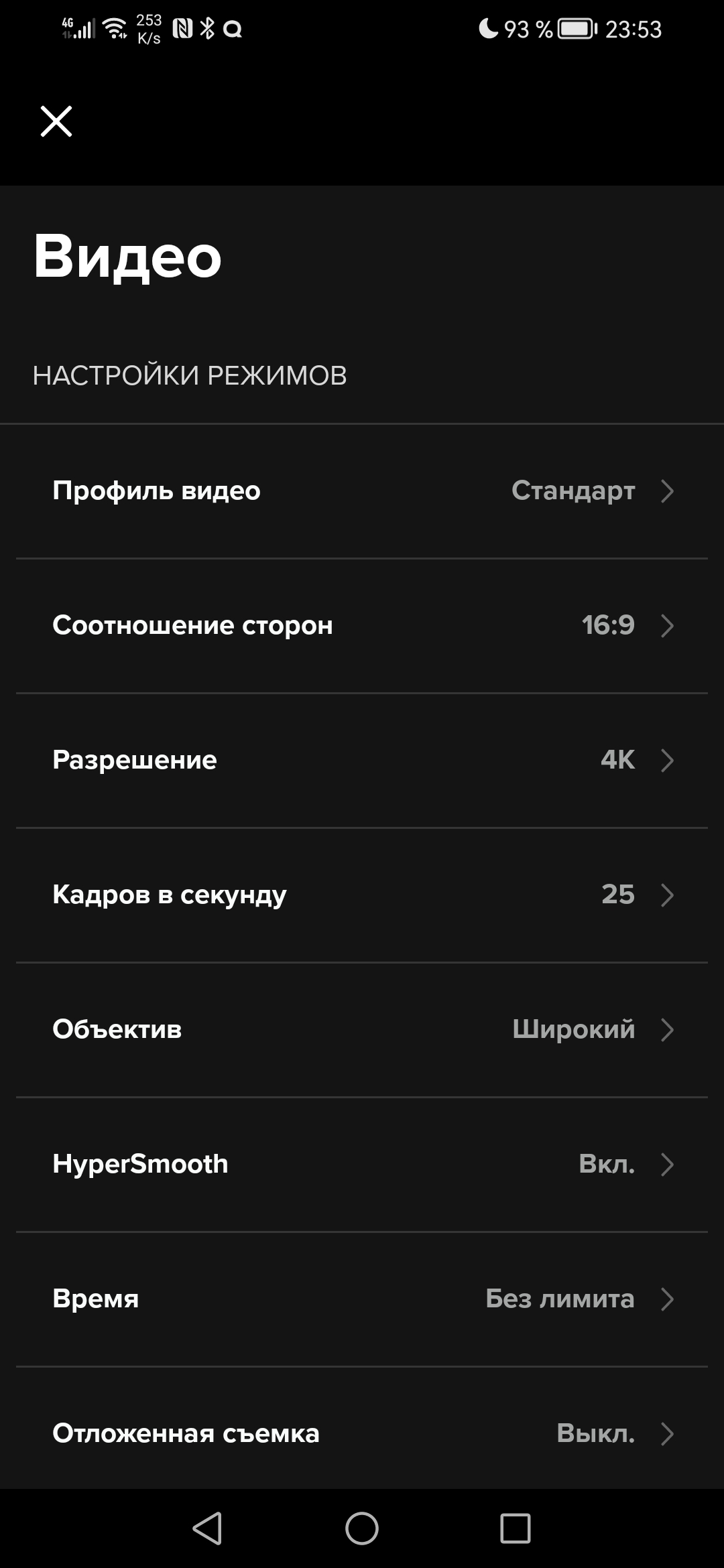Viewport: 724px width, 1568px height.
Task: Open the Объектив lens setting
Action: (x=362, y=1030)
